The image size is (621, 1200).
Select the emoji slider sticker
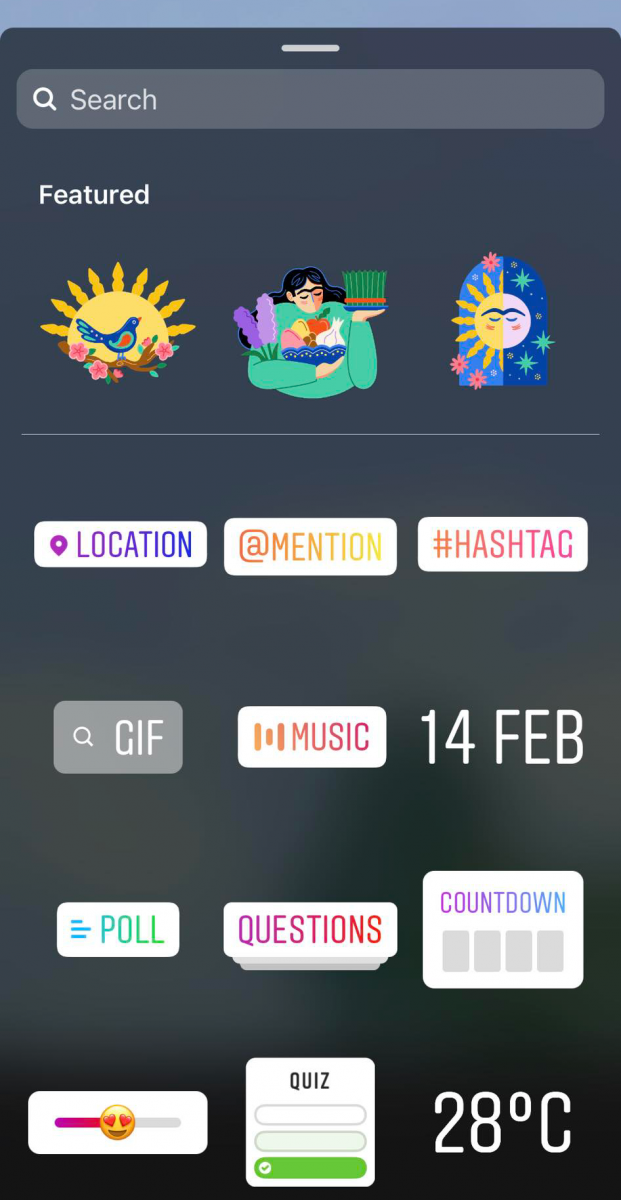[118, 1122]
